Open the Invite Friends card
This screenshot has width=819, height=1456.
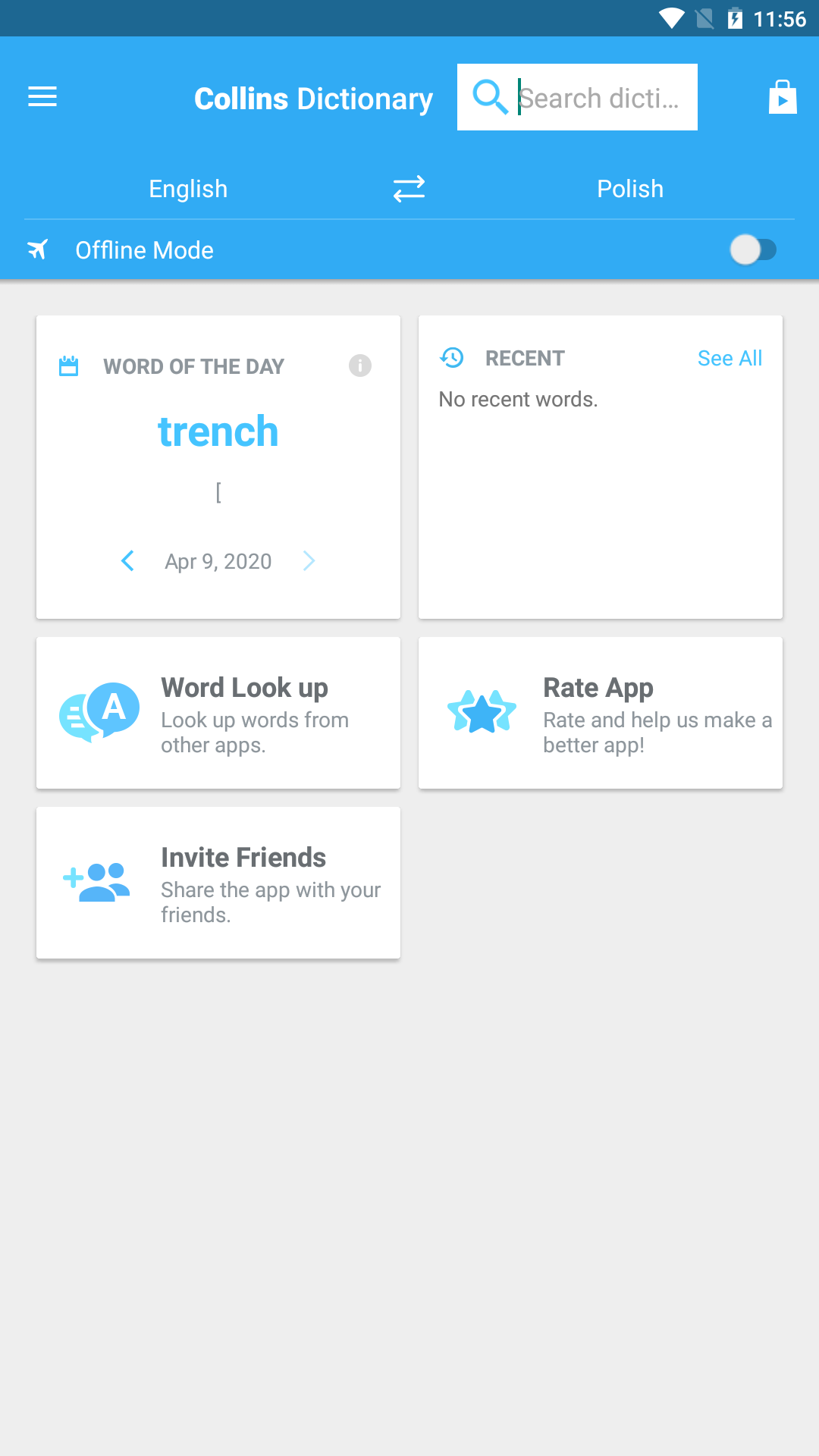pos(218,883)
